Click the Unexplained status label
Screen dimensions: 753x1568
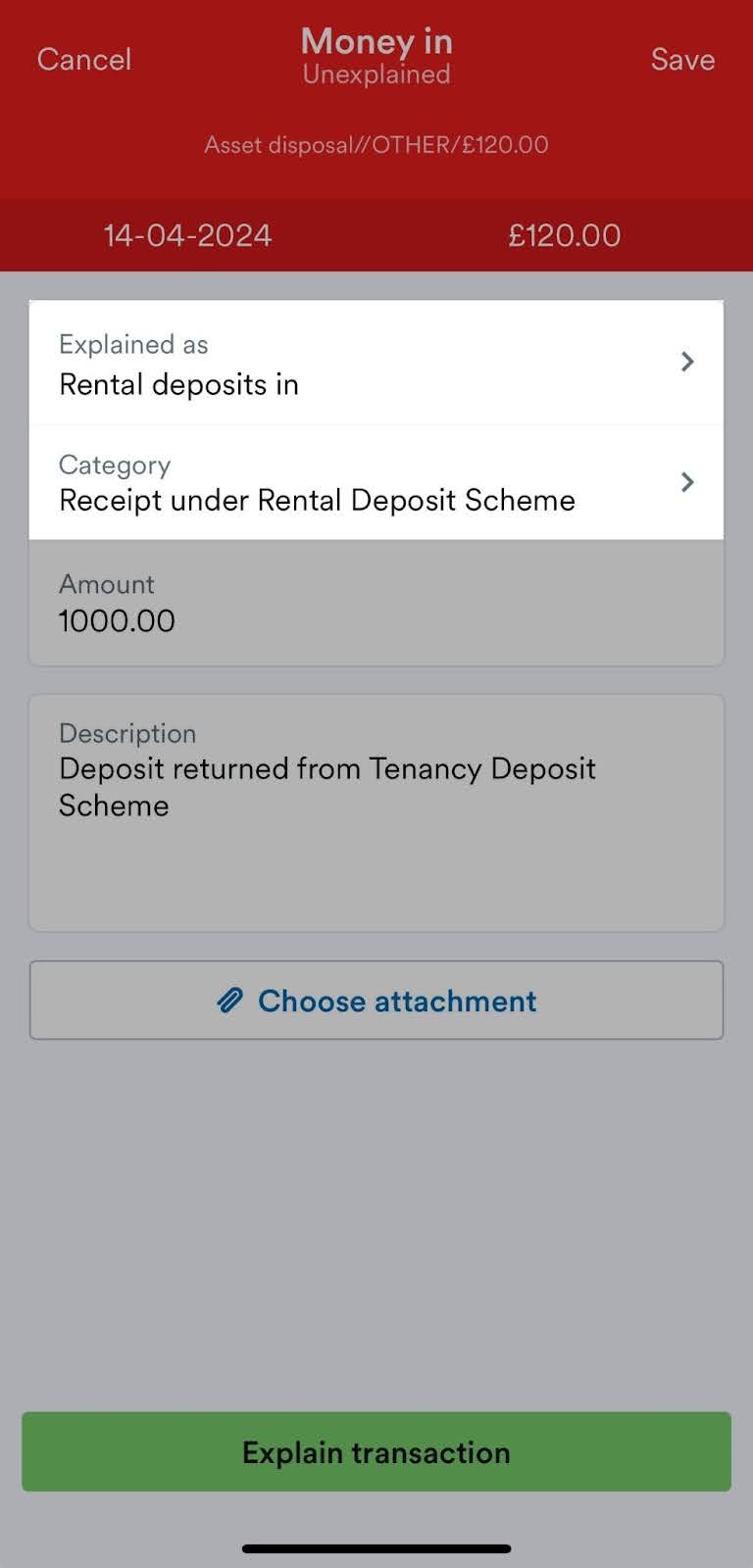point(376,73)
